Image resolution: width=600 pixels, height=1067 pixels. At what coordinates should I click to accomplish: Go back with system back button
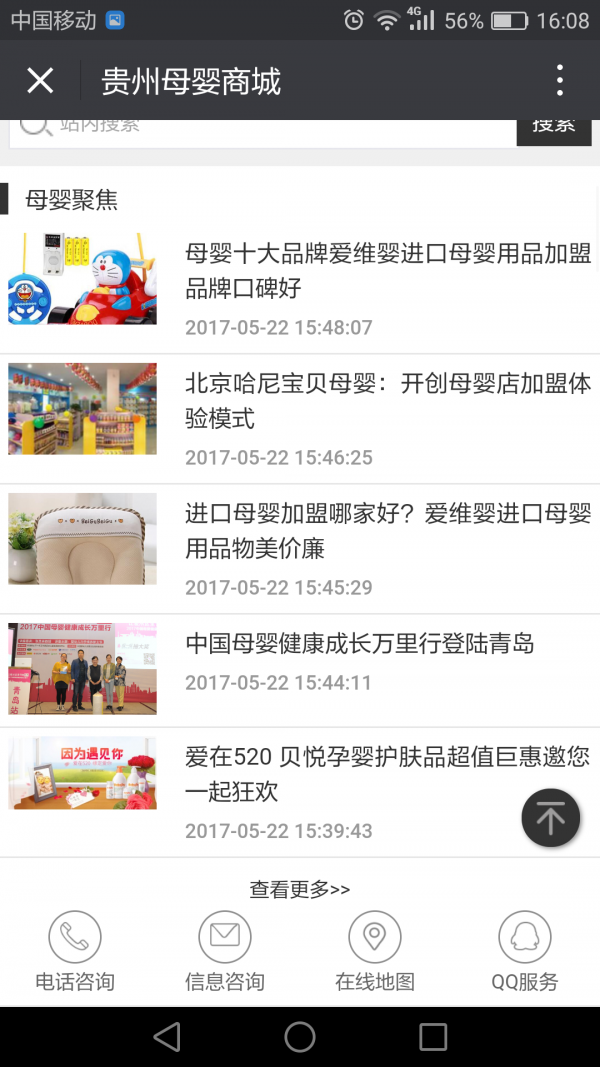[x=167, y=1036]
